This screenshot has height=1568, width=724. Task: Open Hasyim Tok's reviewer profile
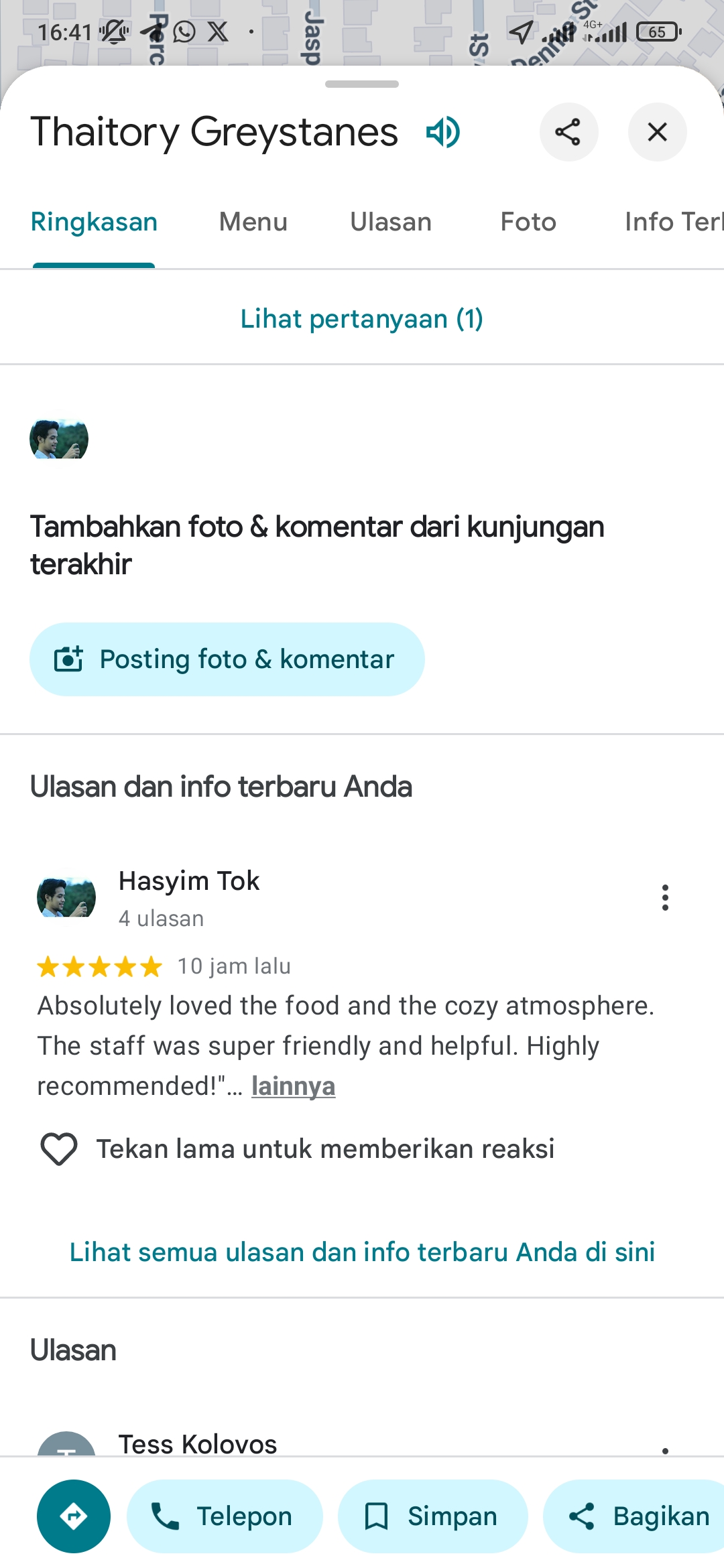point(188,881)
